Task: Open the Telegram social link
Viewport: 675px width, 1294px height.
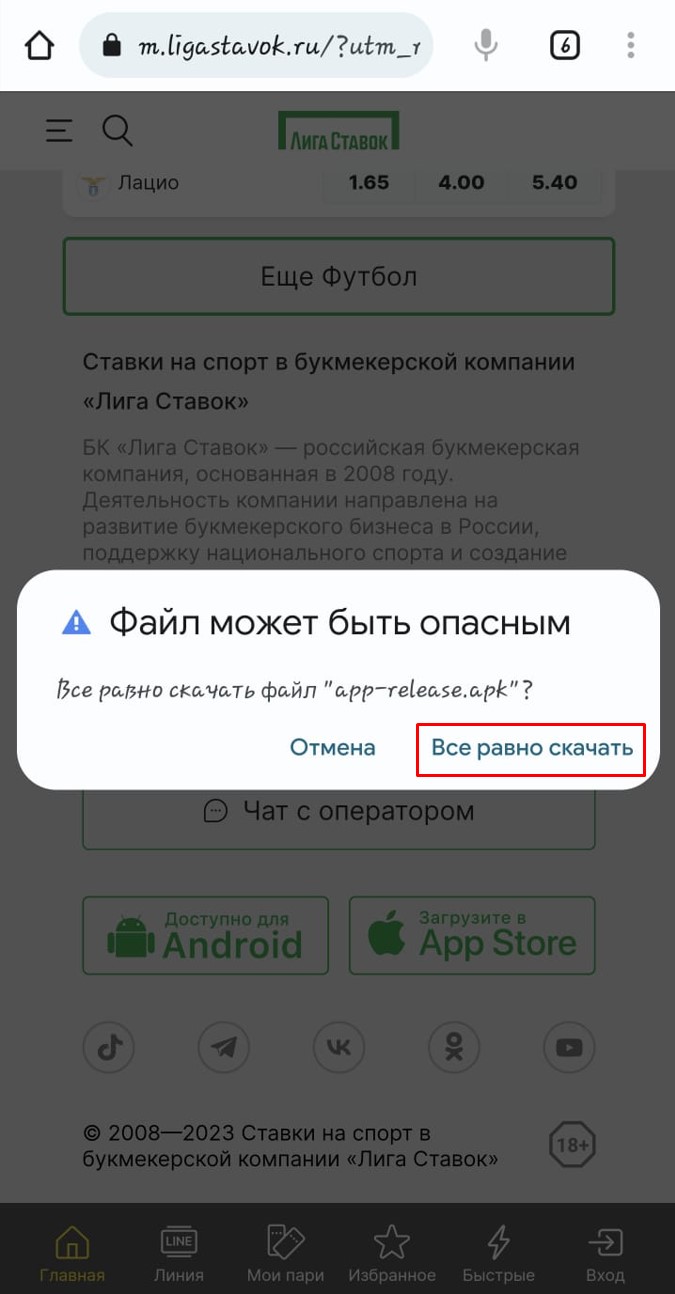Action: [224, 1048]
